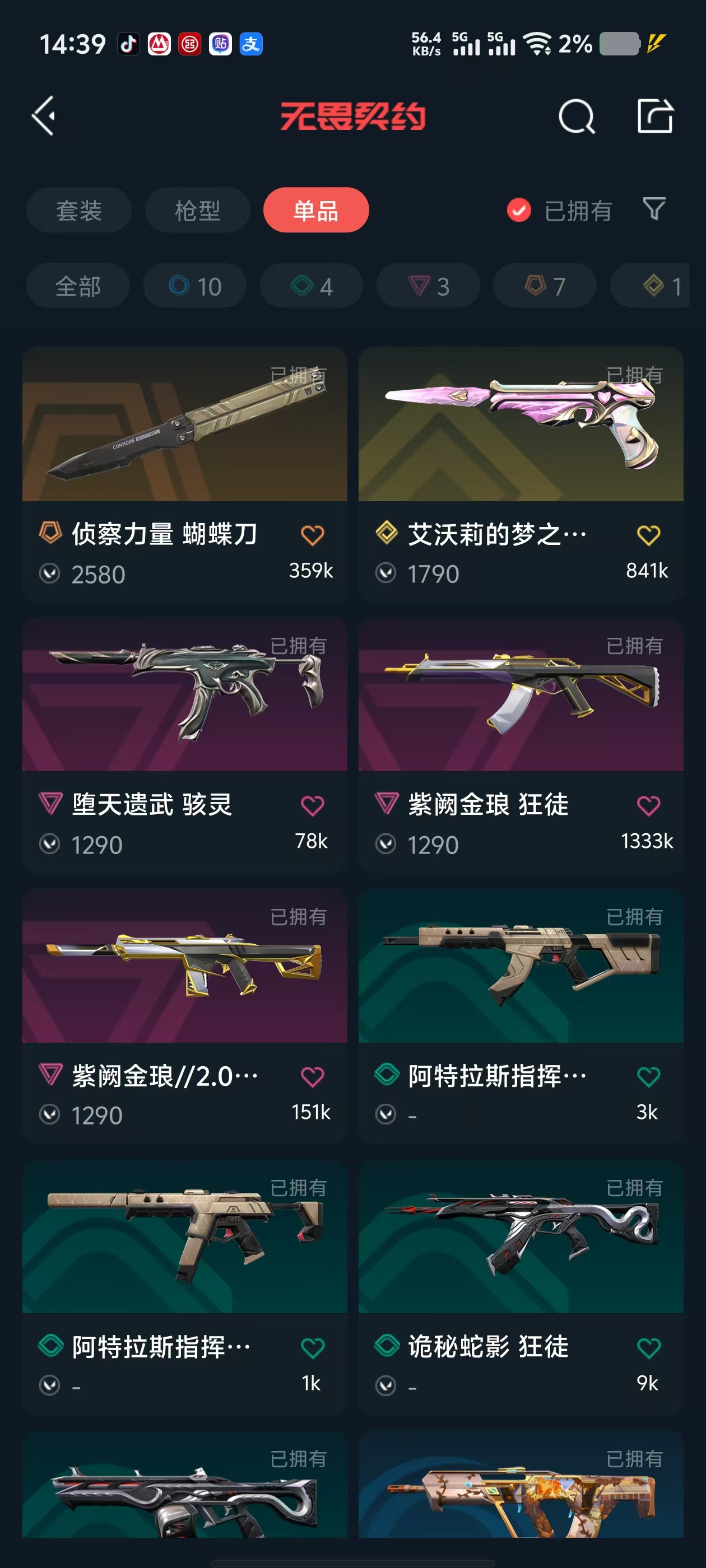Filter by the blue tier chip showing 10

195,286
